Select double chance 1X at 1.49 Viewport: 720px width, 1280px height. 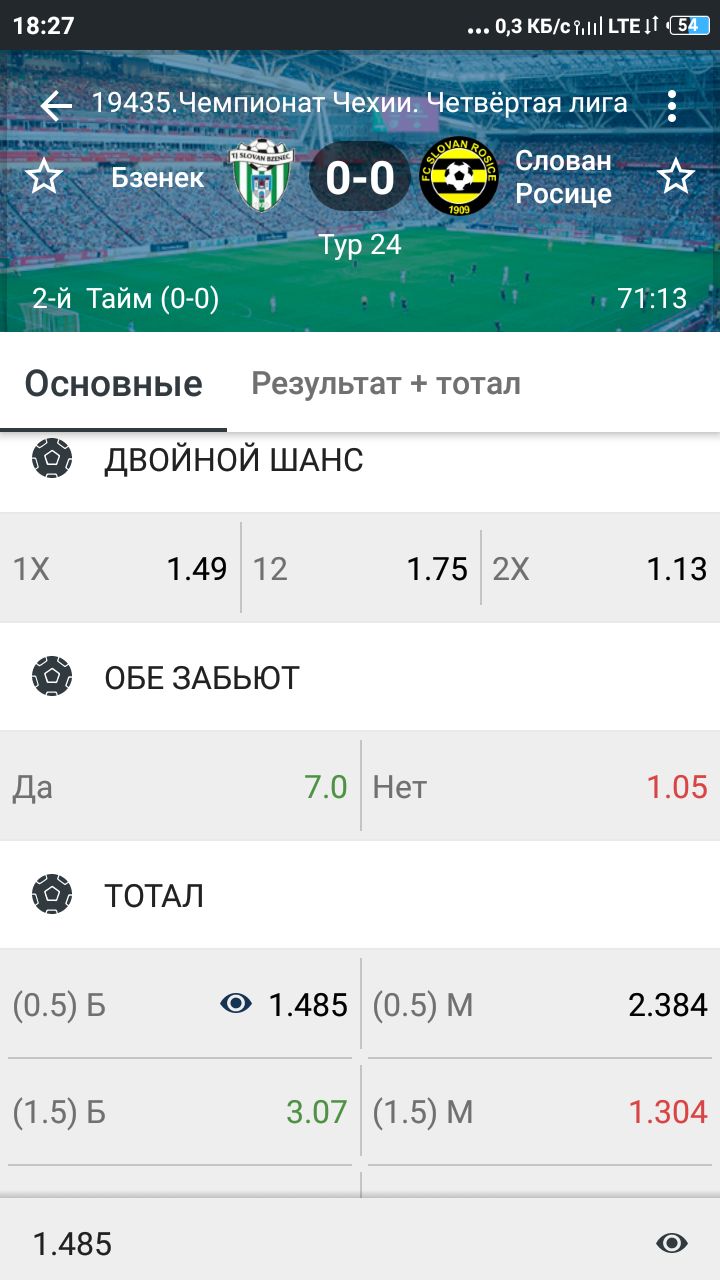[x=120, y=568]
